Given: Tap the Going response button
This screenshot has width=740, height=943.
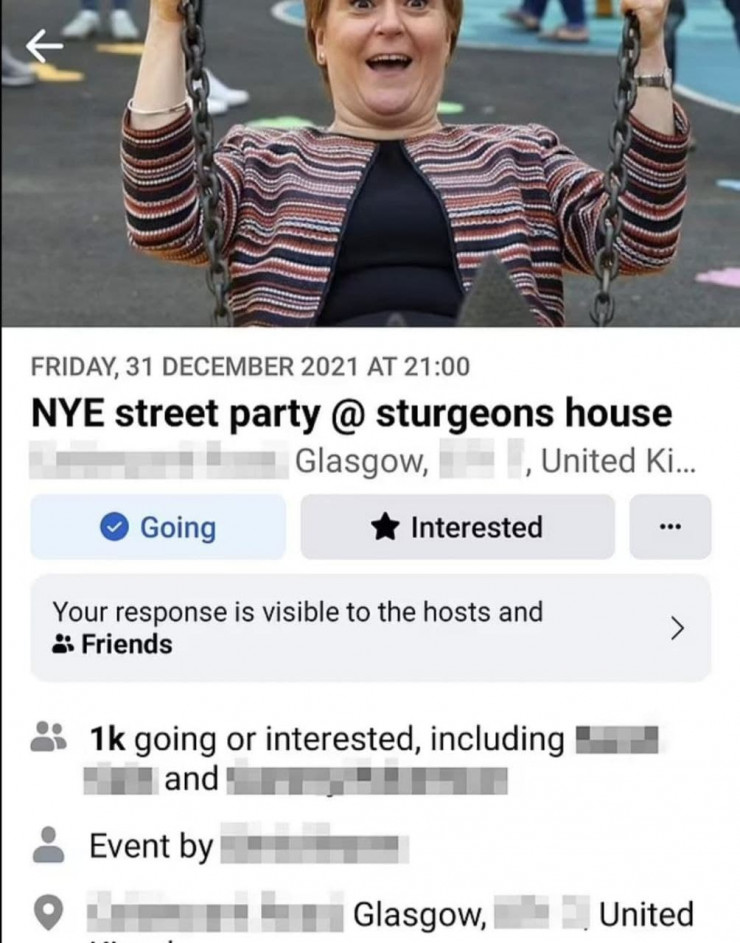Looking at the screenshot, I should coord(158,527).
